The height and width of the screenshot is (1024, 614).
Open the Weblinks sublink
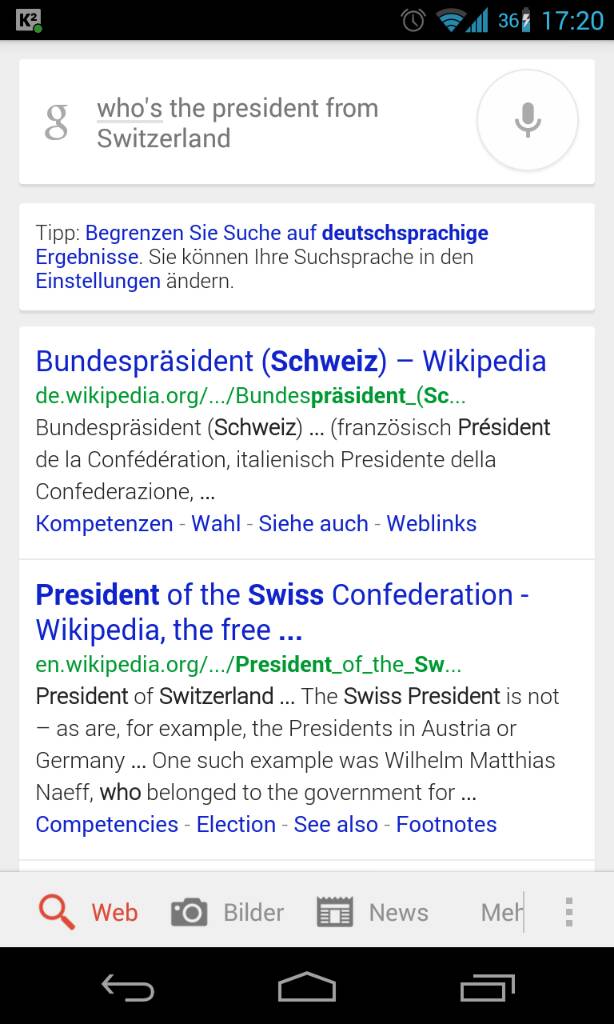[x=432, y=523]
